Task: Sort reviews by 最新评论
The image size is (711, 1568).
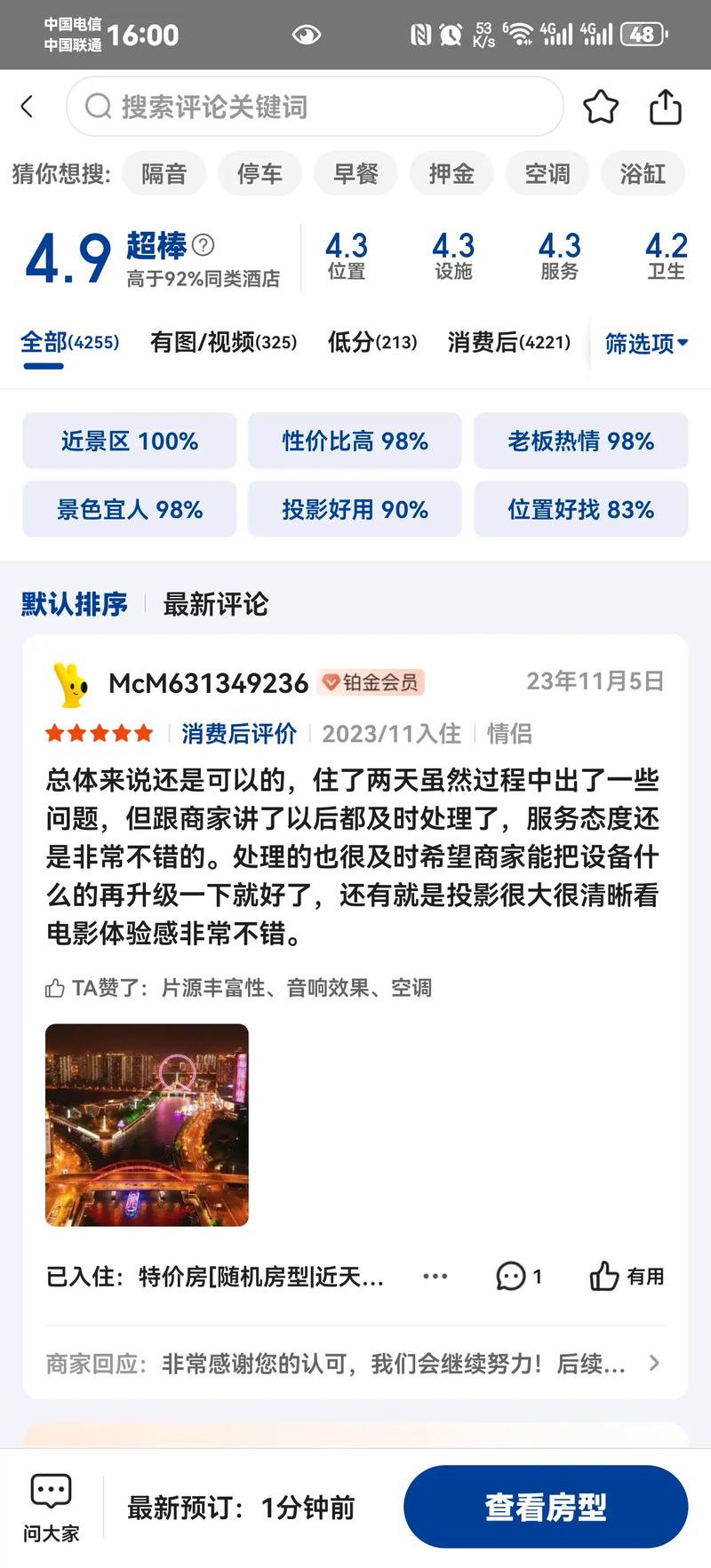Action: (x=215, y=604)
